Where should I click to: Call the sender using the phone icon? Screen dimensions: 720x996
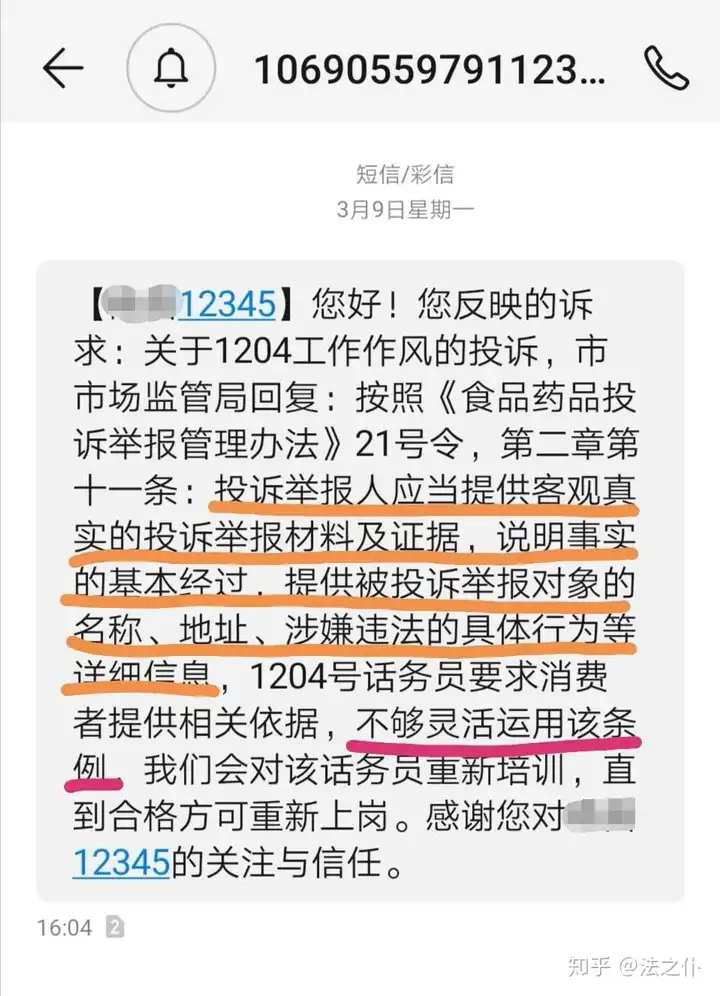665,67
